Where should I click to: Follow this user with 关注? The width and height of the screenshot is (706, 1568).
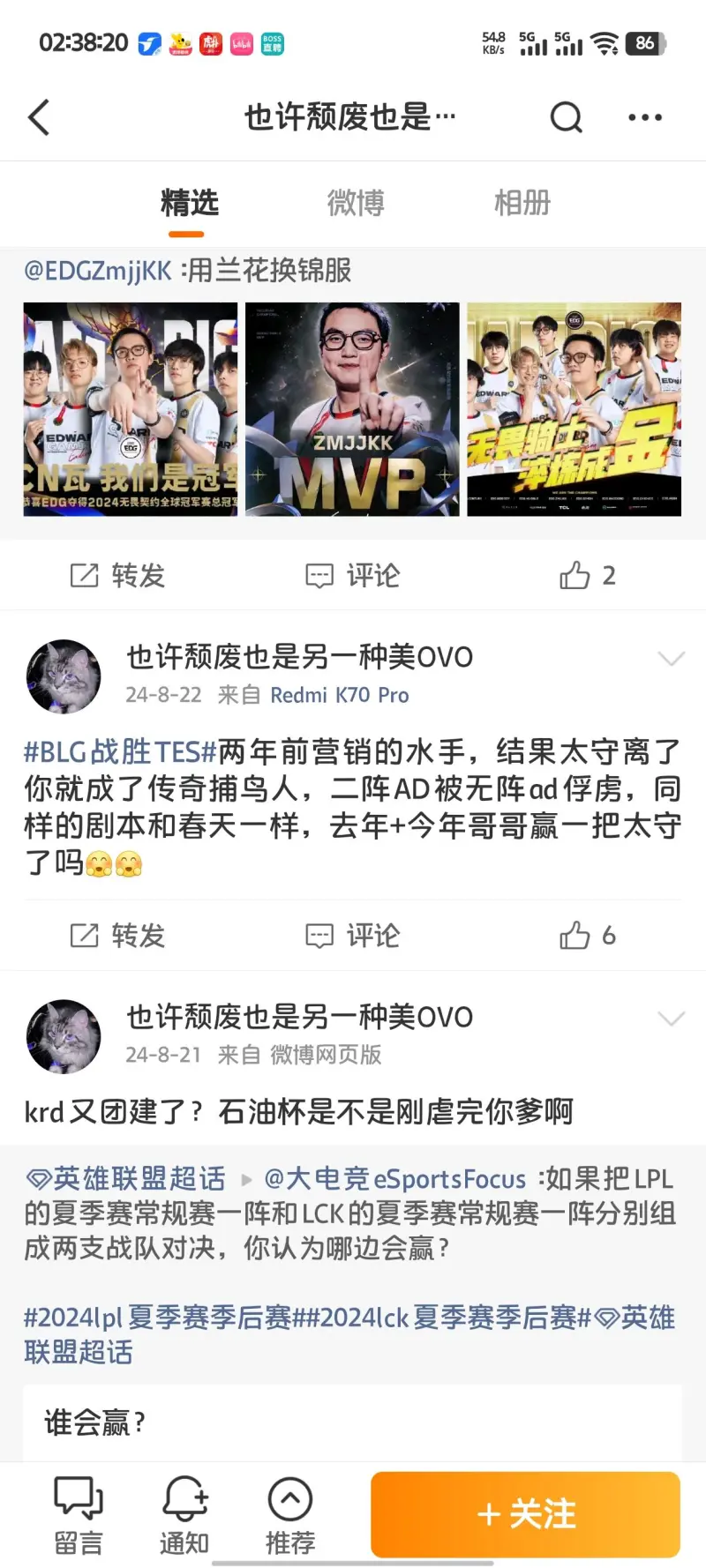[525, 1514]
